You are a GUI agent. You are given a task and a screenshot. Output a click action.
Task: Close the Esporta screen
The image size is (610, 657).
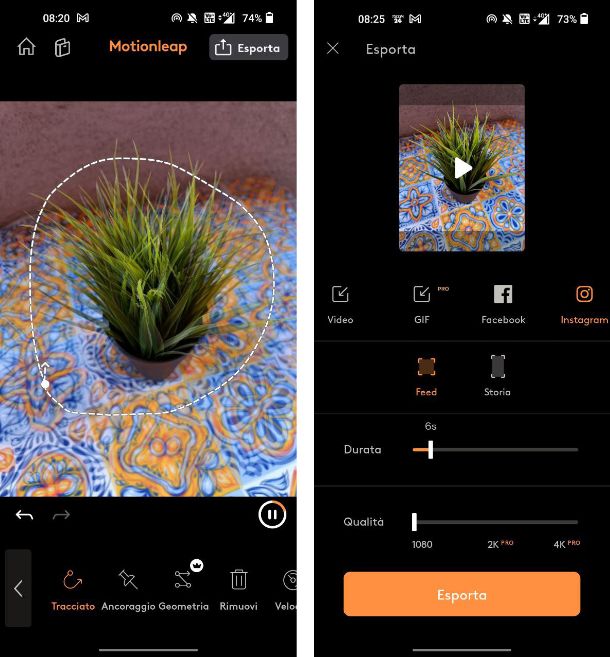tap(333, 48)
